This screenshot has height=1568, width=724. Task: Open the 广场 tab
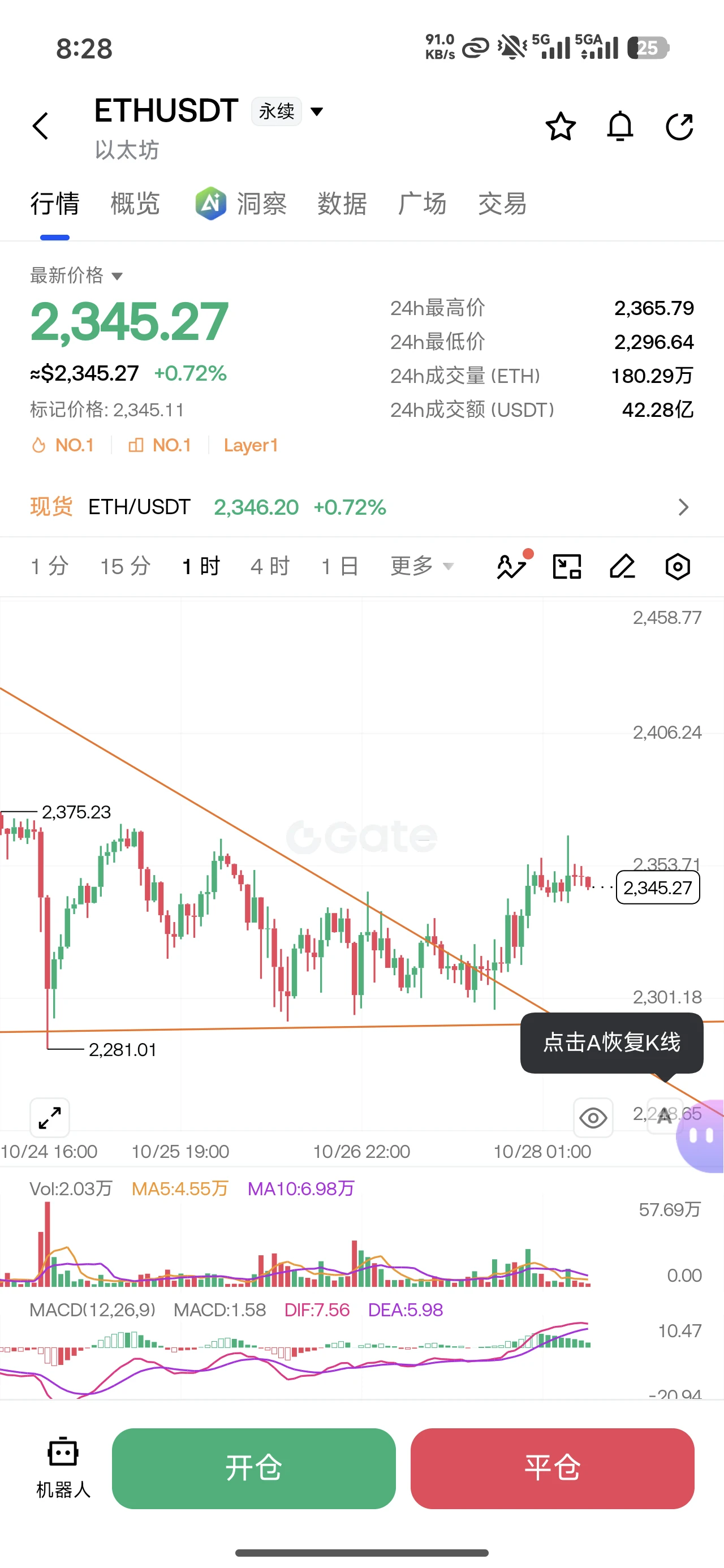pos(423,203)
